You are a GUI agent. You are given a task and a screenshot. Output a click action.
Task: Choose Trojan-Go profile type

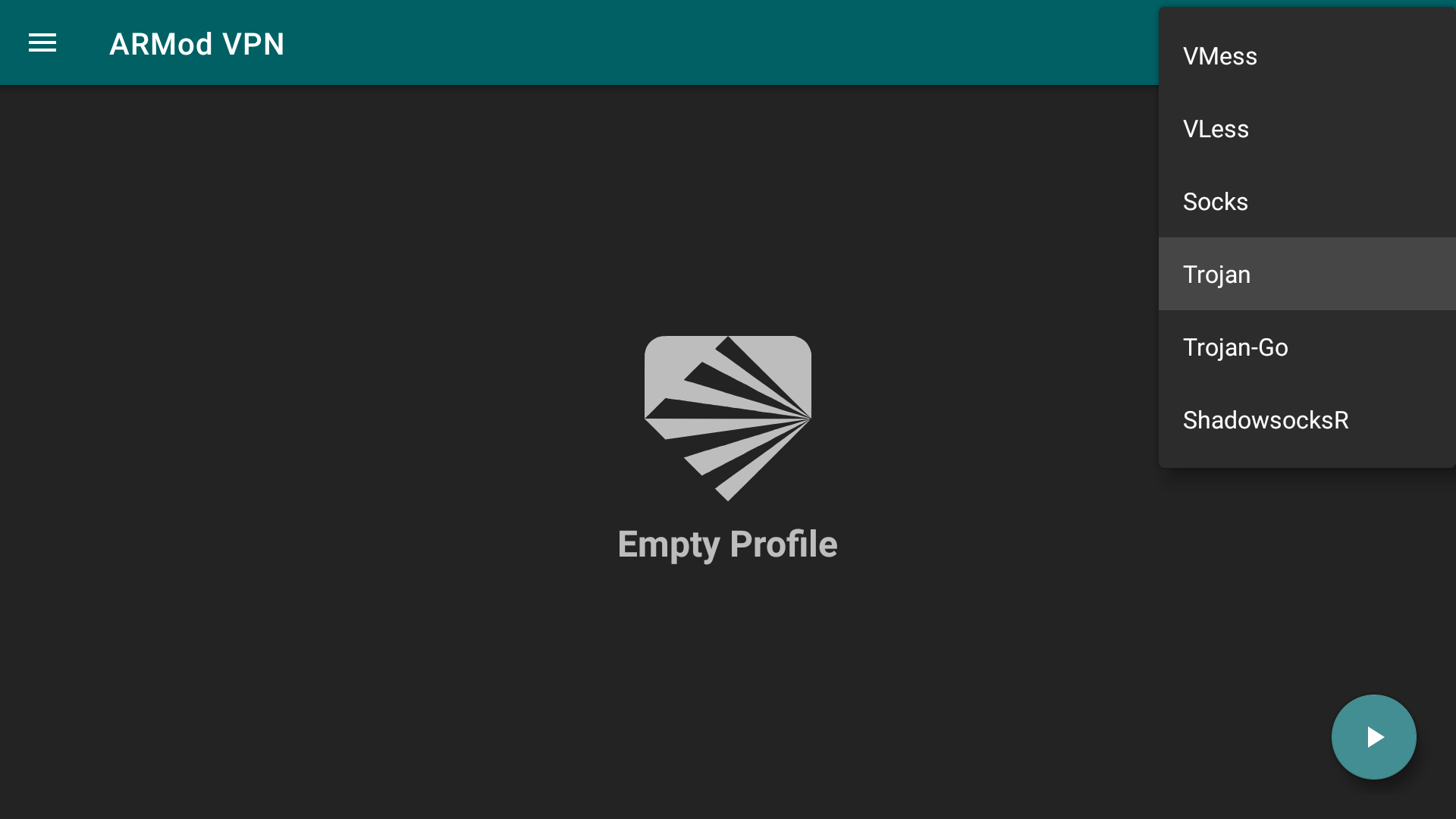[1307, 347]
